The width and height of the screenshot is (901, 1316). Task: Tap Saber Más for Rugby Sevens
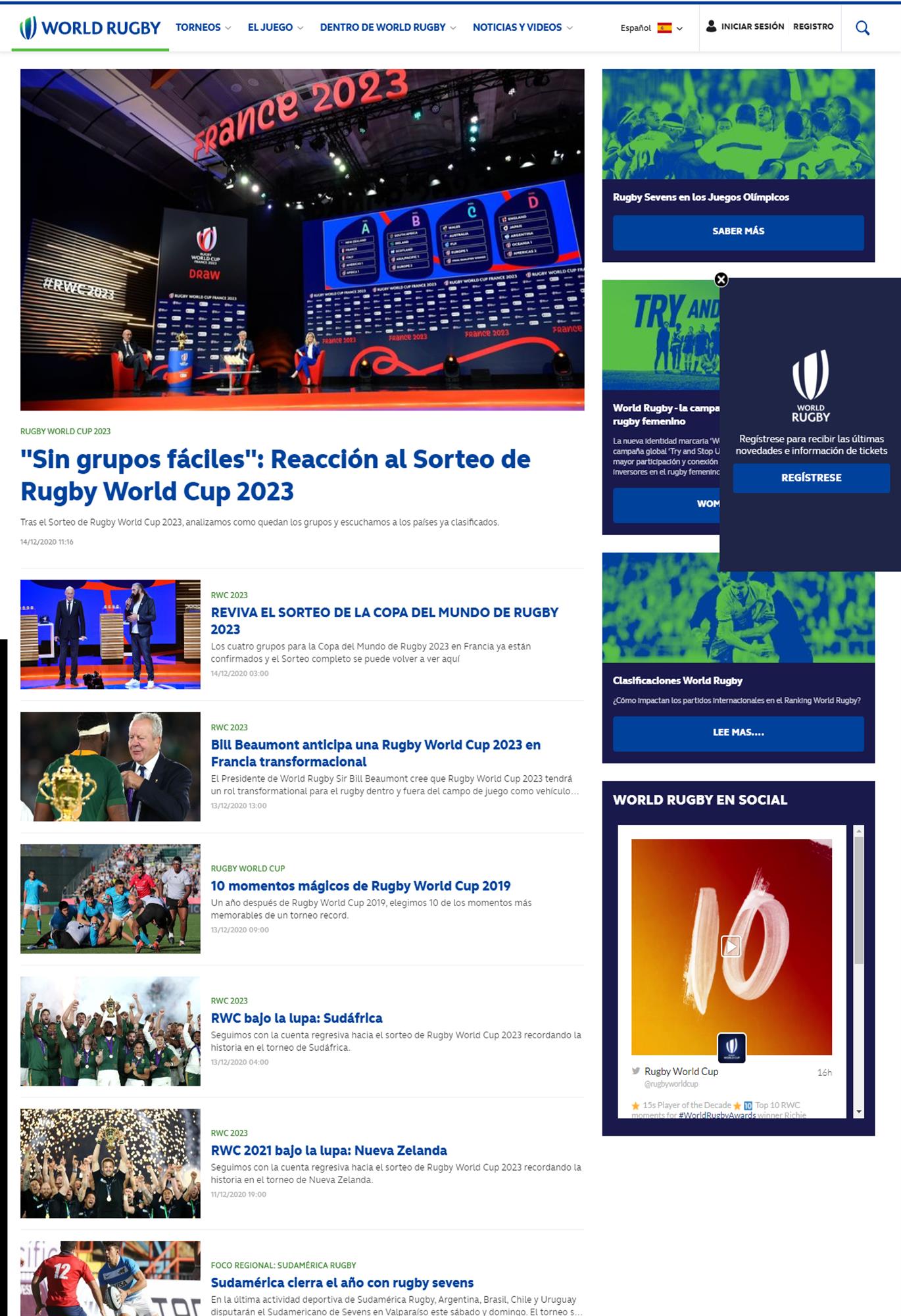tap(738, 232)
